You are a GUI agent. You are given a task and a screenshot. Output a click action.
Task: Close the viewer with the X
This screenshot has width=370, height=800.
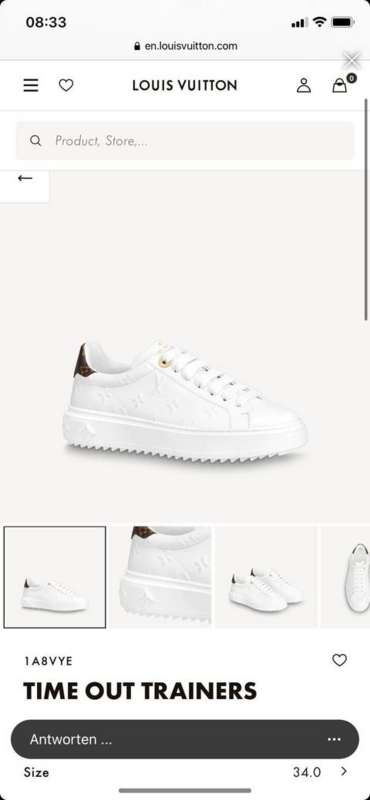click(352, 61)
